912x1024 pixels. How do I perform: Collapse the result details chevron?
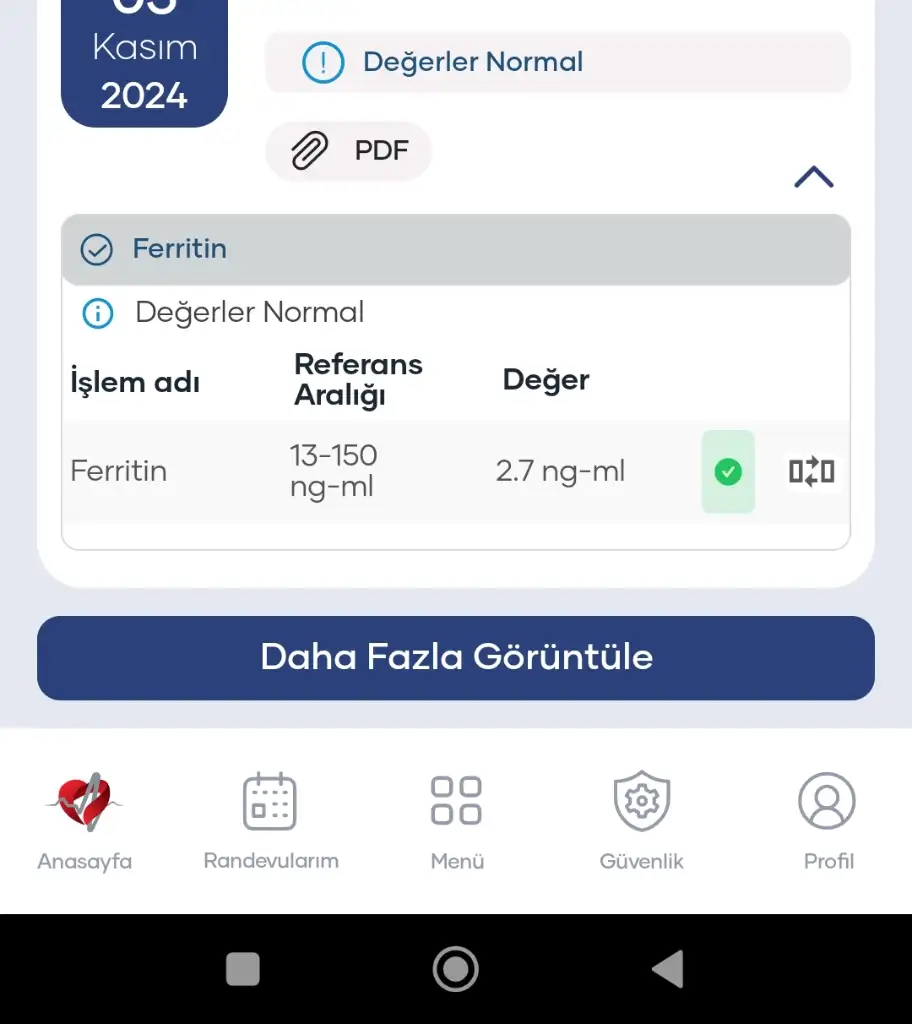pos(813,177)
